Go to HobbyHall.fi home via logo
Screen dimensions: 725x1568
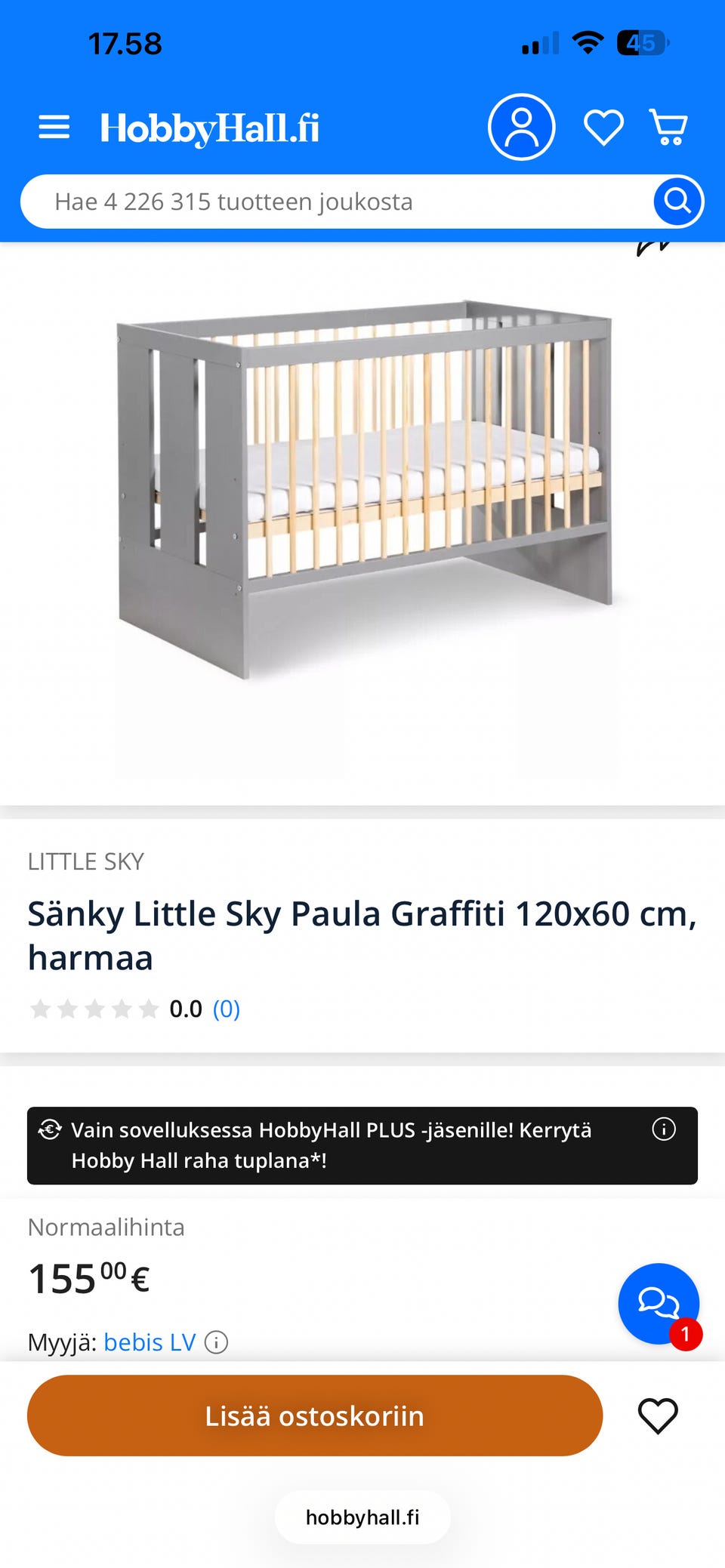tap(209, 128)
